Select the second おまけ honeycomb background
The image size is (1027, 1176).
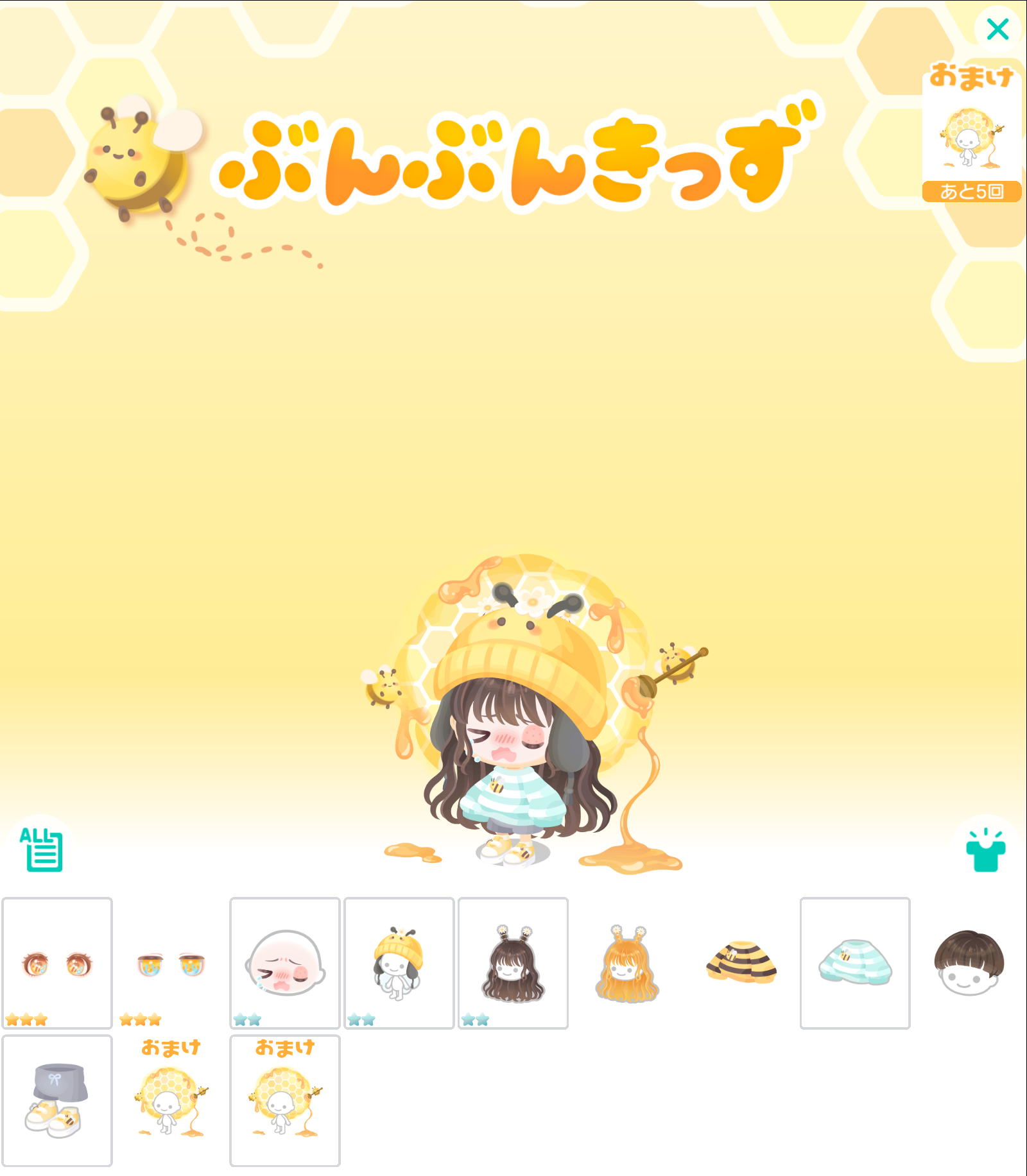[285, 1101]
